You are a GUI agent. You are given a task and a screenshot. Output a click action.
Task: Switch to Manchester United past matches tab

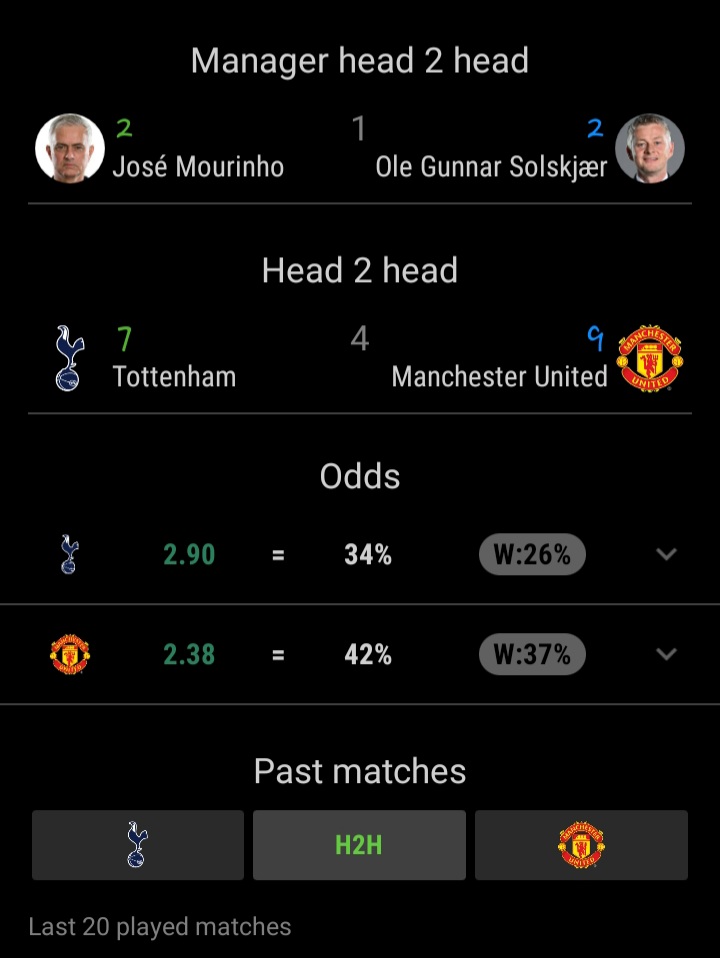581,845
